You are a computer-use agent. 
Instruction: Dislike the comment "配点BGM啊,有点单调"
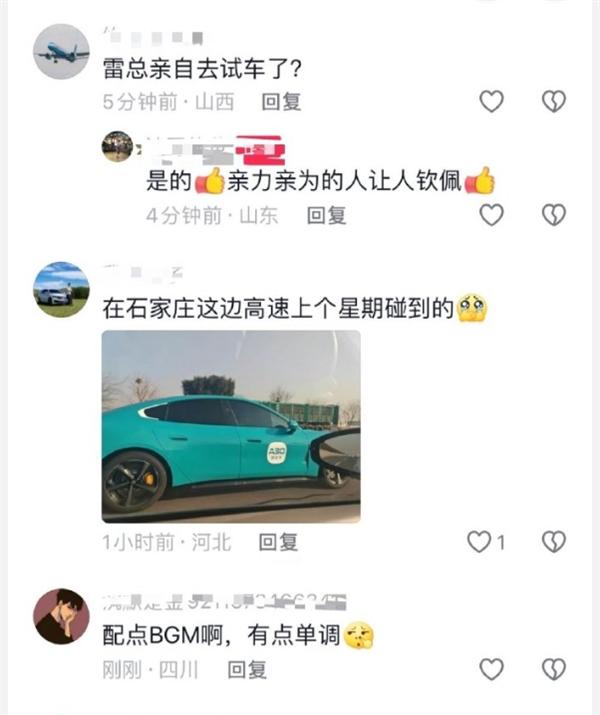[553, 668]
